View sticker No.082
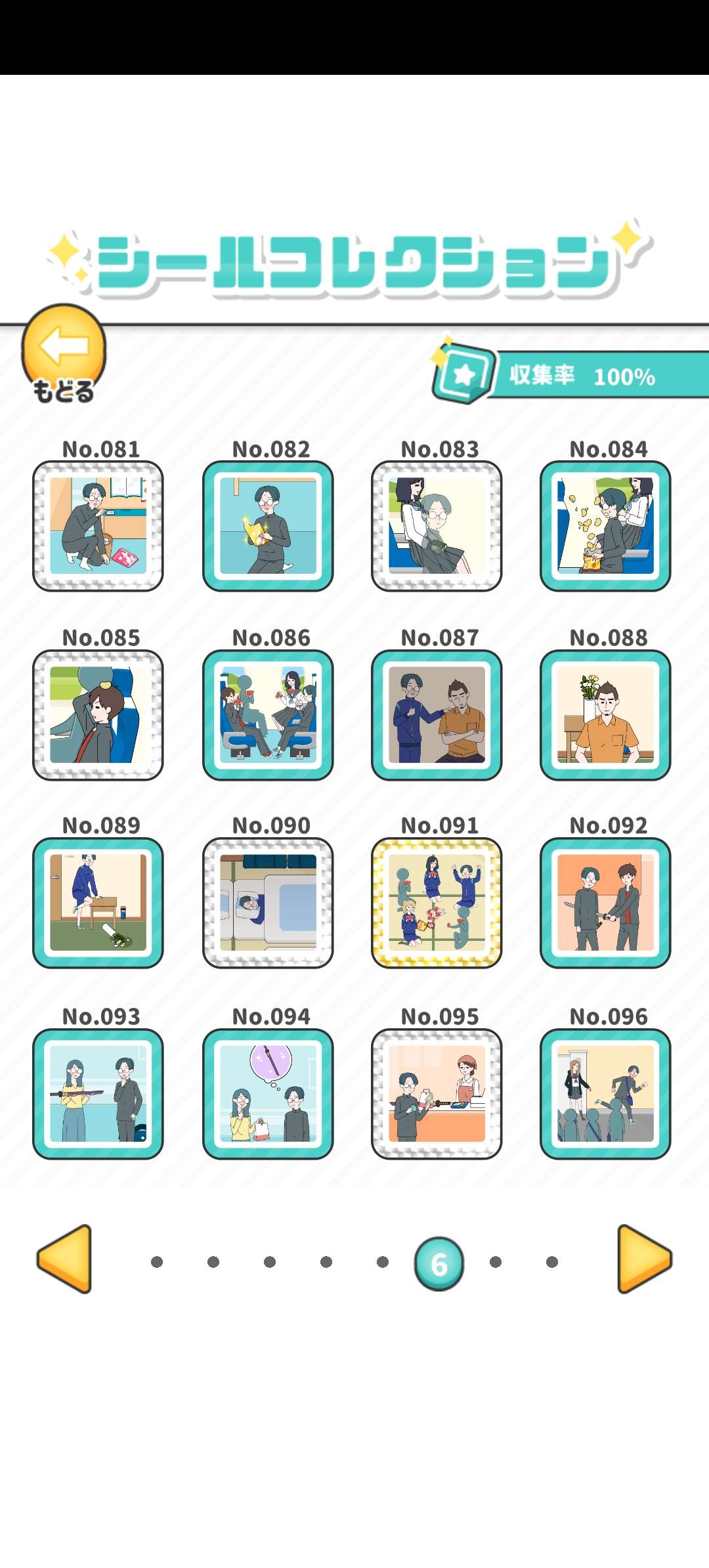 pos(268,526)
